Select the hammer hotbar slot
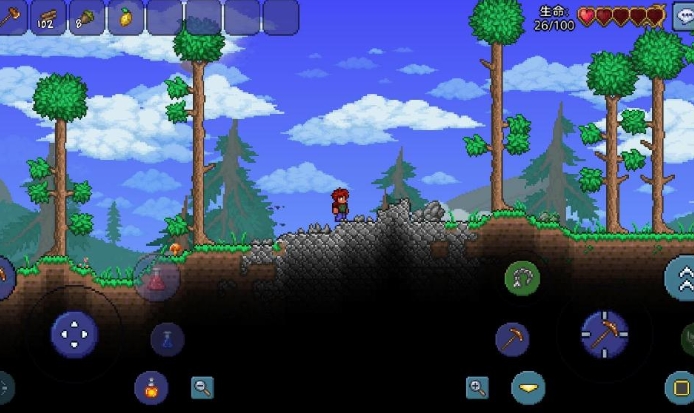The width and height of the screenshot is (694, 413). [x=10, y=16]
